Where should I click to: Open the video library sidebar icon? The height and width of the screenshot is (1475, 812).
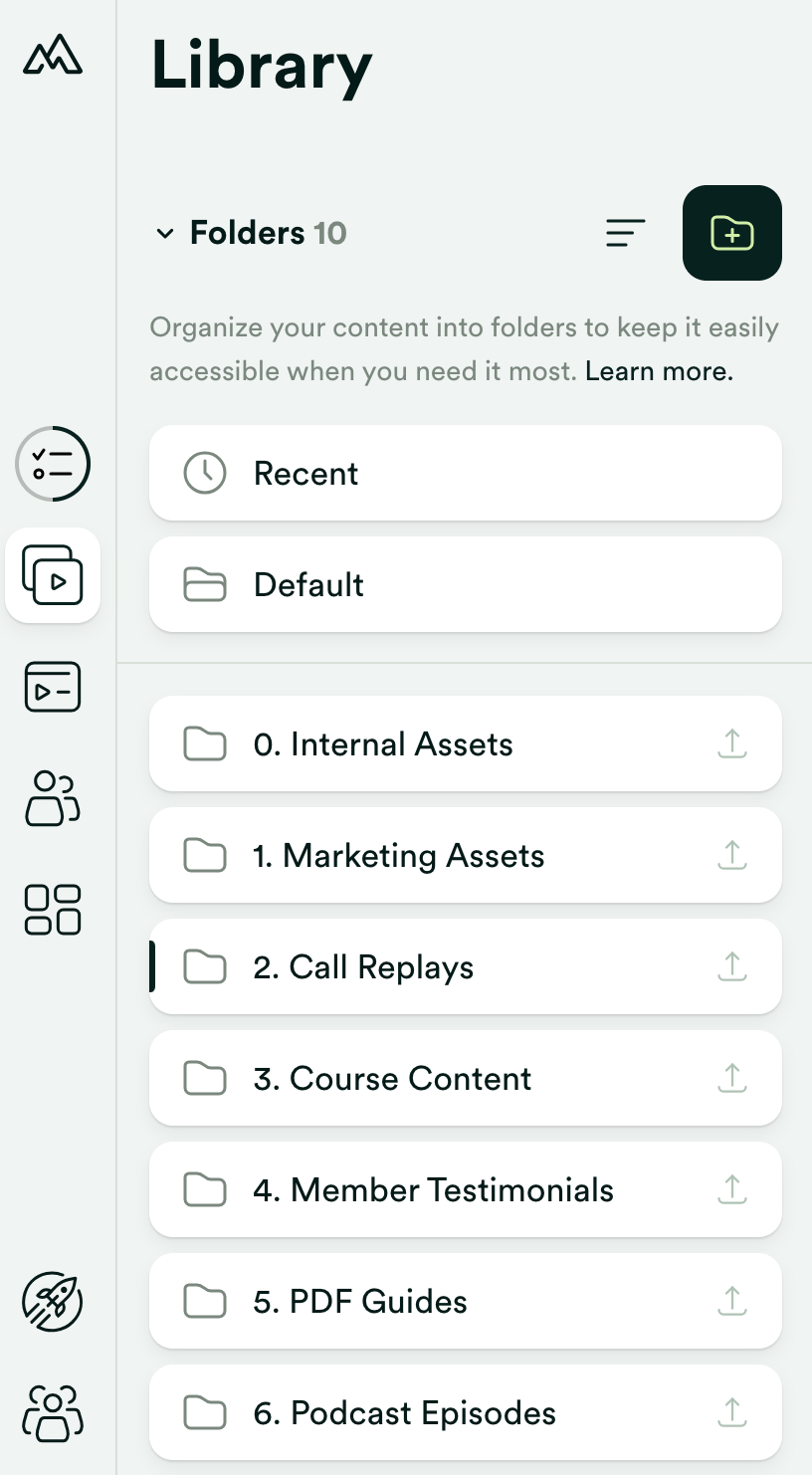52,576
